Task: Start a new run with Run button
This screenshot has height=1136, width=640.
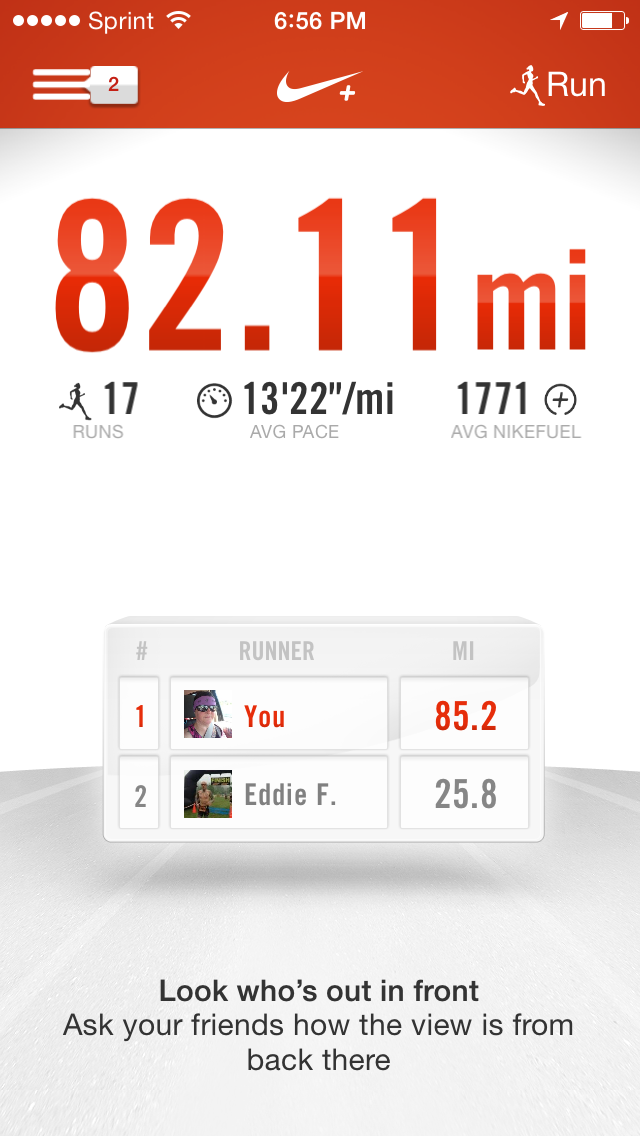Action: click(558, 85)
